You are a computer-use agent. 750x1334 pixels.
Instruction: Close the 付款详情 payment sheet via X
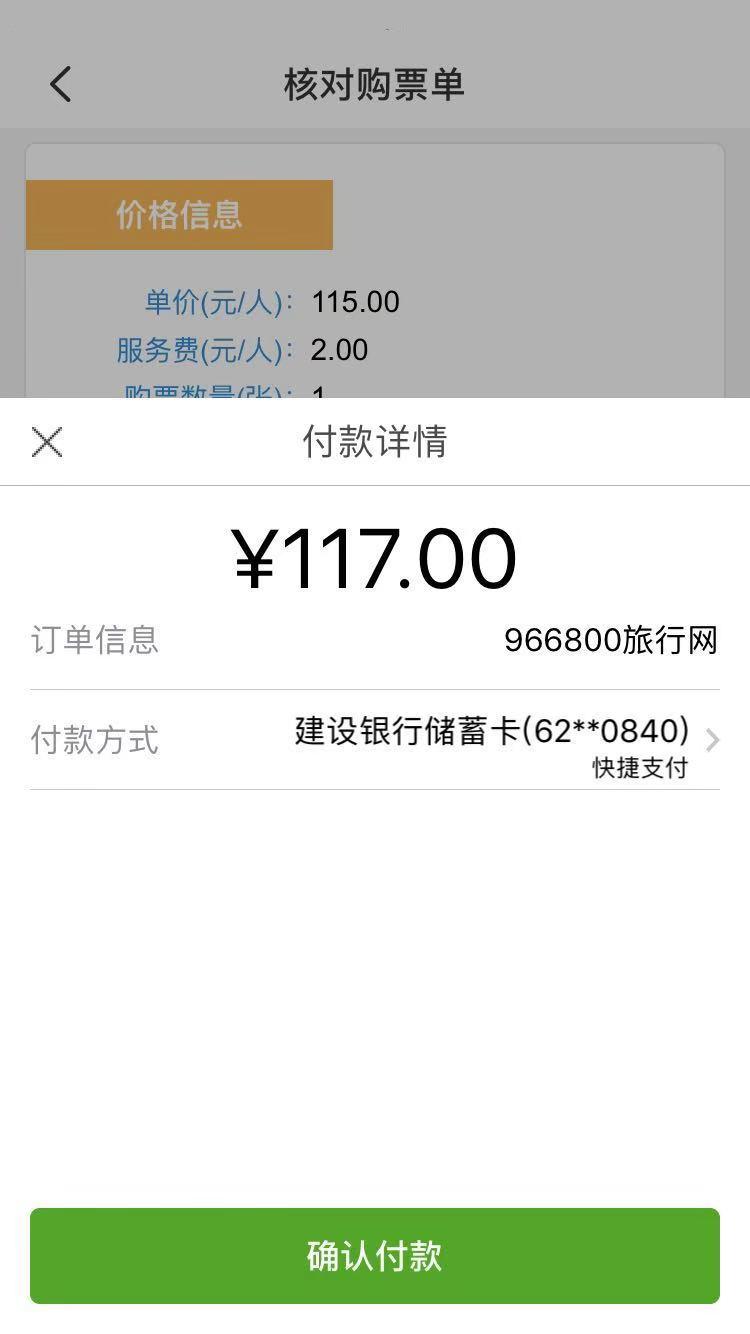[x=47, y=441]
